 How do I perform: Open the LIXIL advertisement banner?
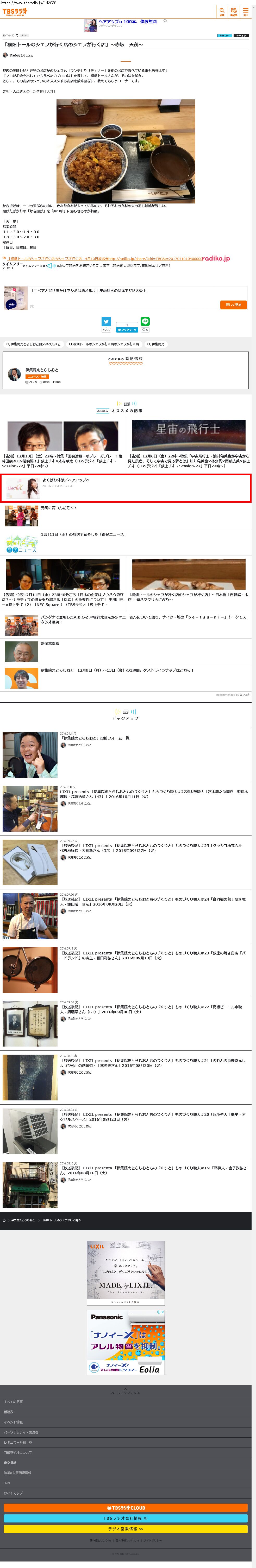(x=126, y=1272)
